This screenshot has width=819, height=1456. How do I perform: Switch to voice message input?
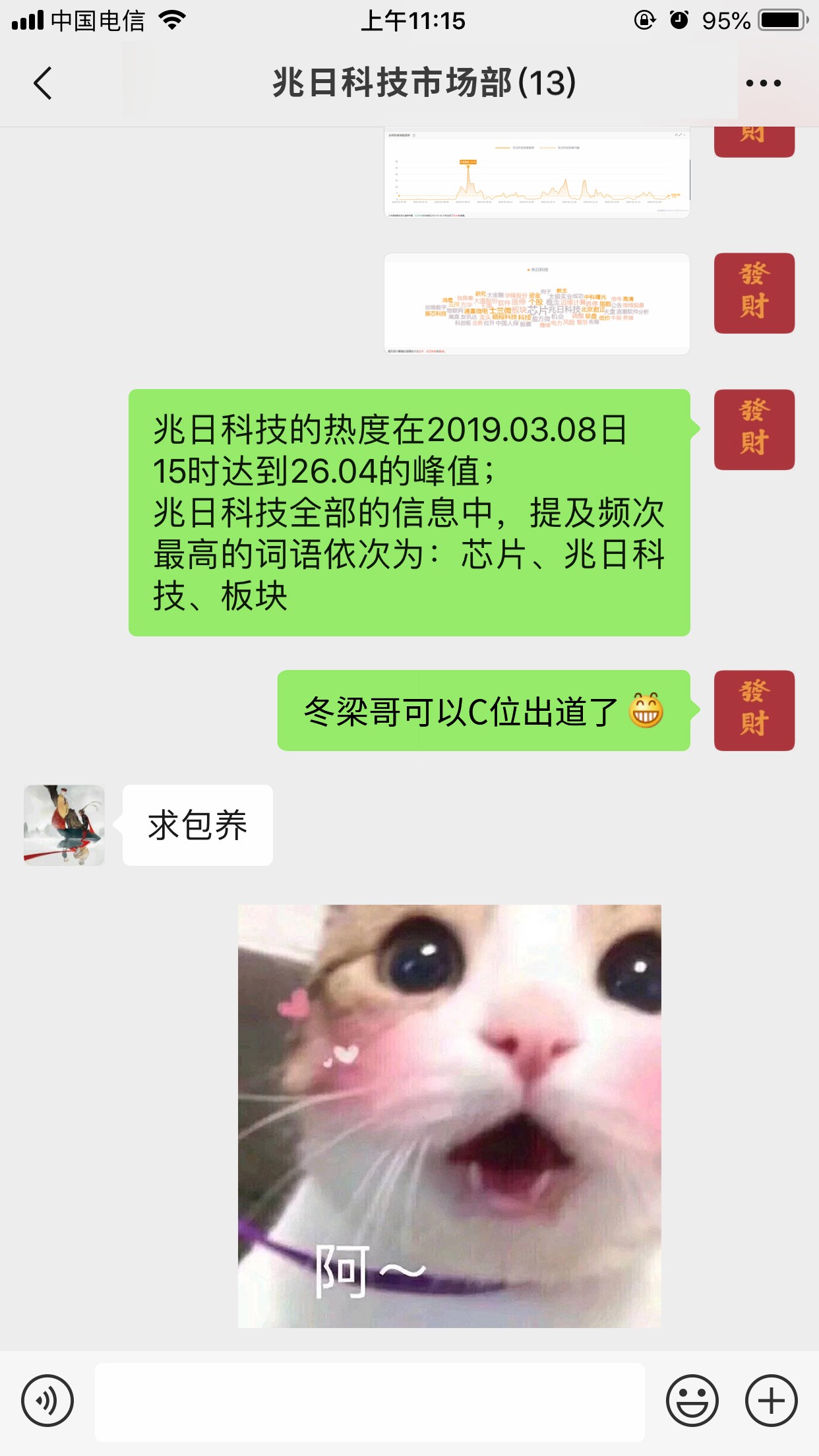(x=47, y=1401)
